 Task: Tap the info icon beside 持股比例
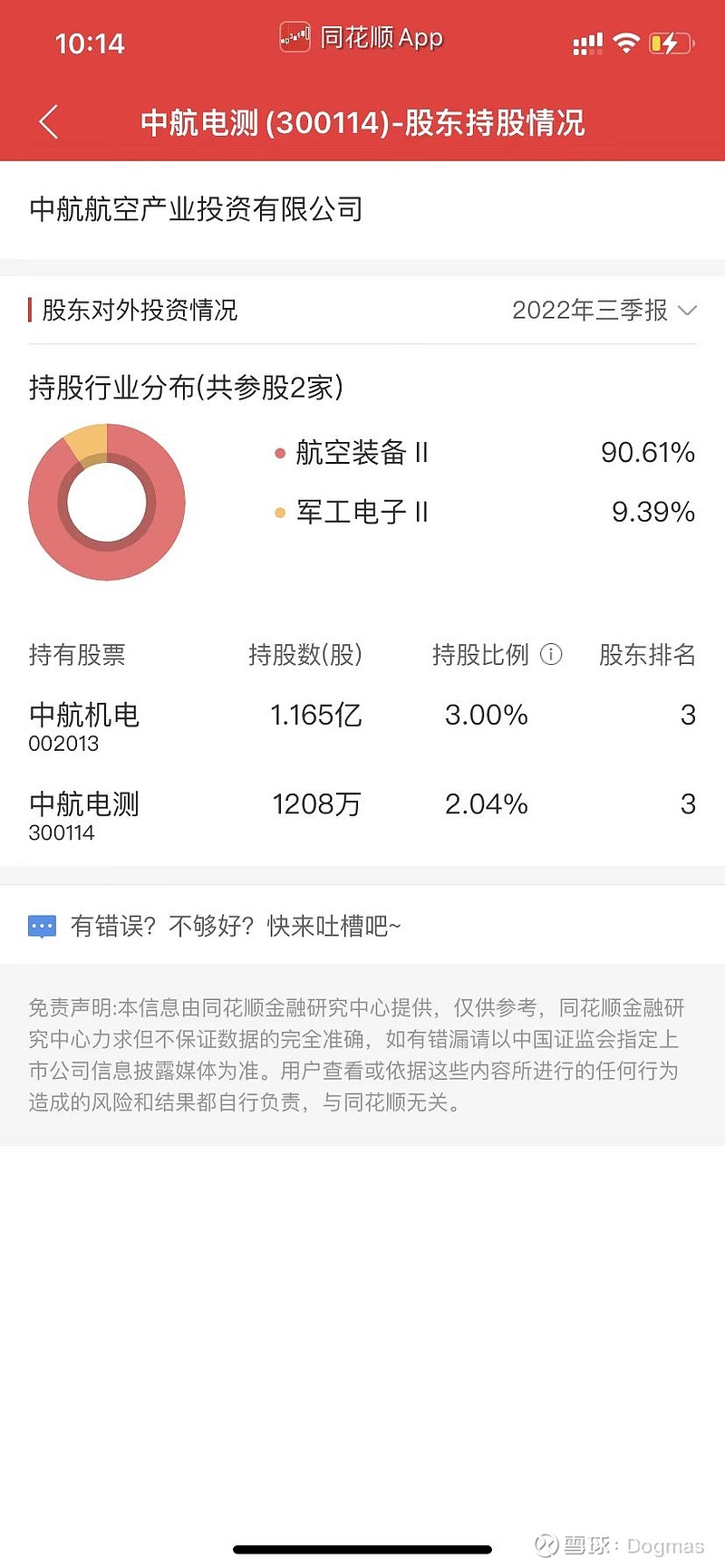click(551, 654)
